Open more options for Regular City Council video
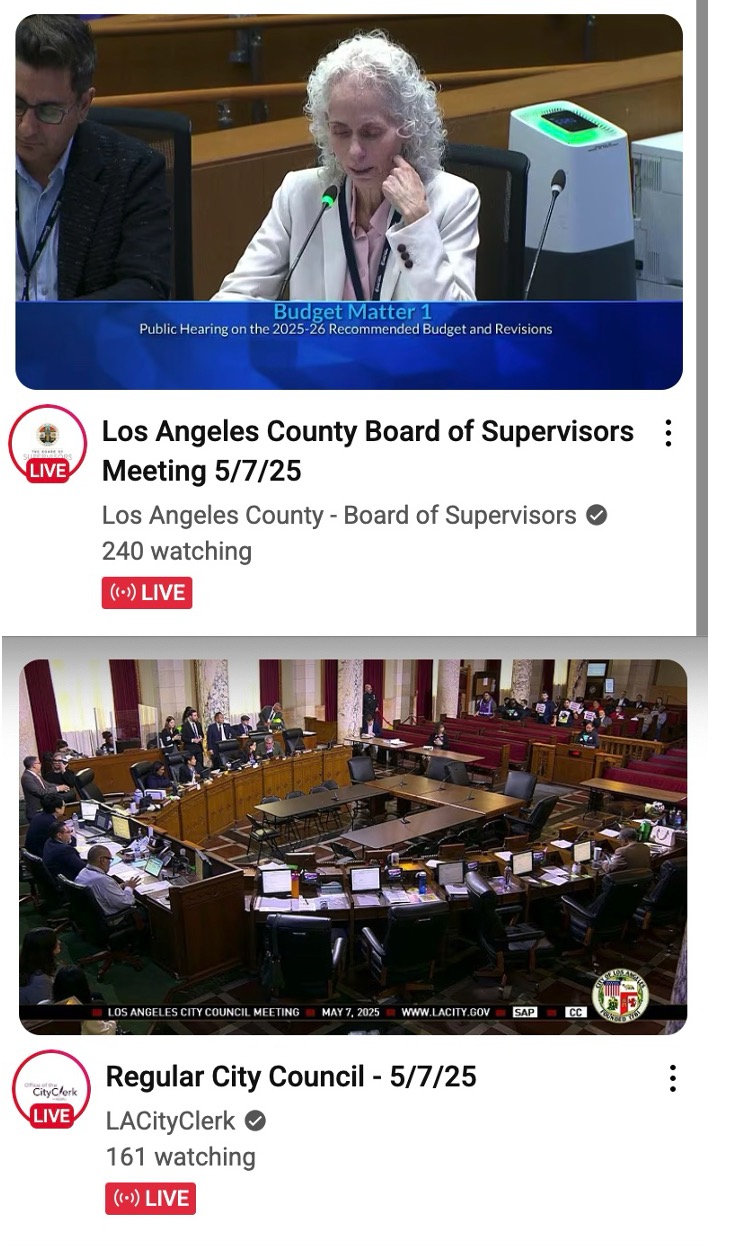 [672, 1078]
